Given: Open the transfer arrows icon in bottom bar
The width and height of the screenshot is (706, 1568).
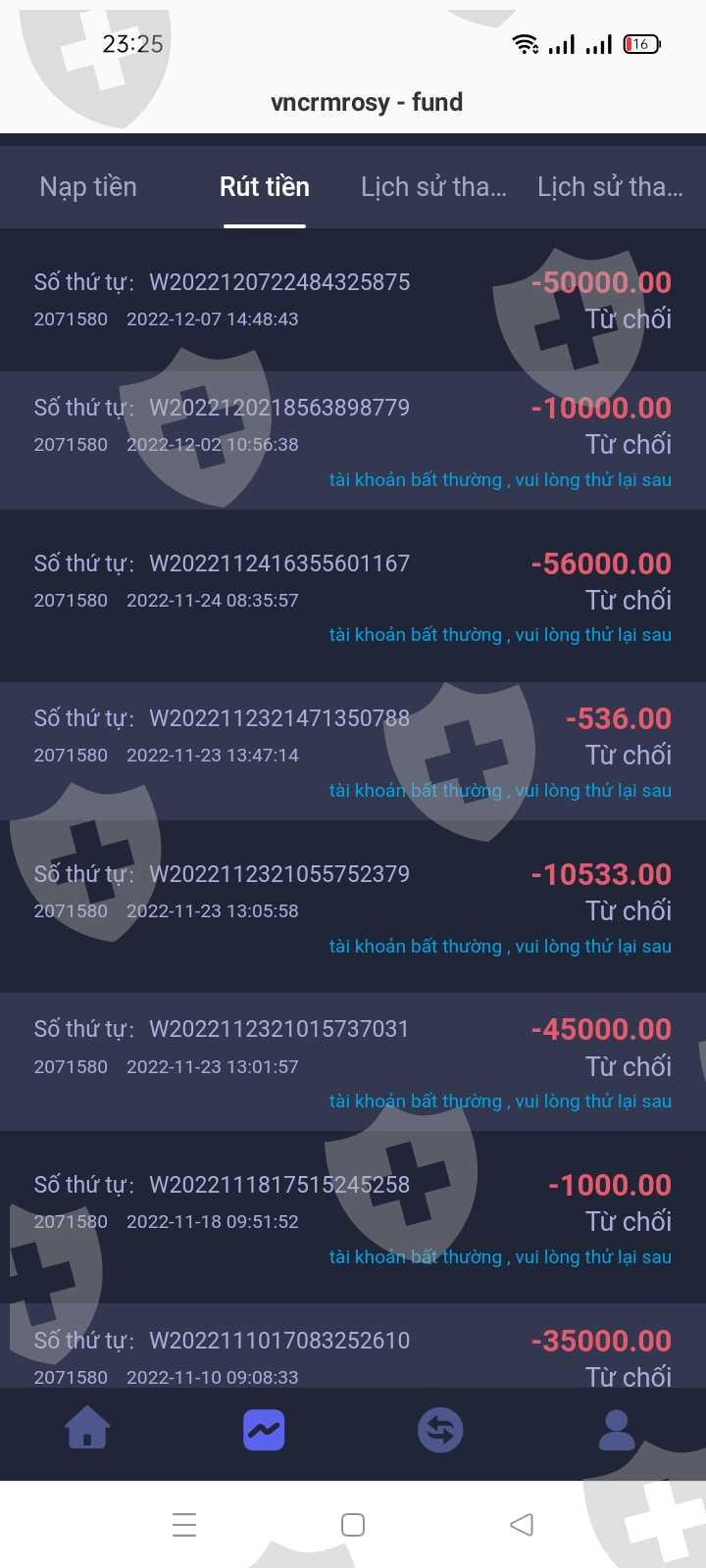Looking at the screenshot, I should click(x=440, y=1430).
